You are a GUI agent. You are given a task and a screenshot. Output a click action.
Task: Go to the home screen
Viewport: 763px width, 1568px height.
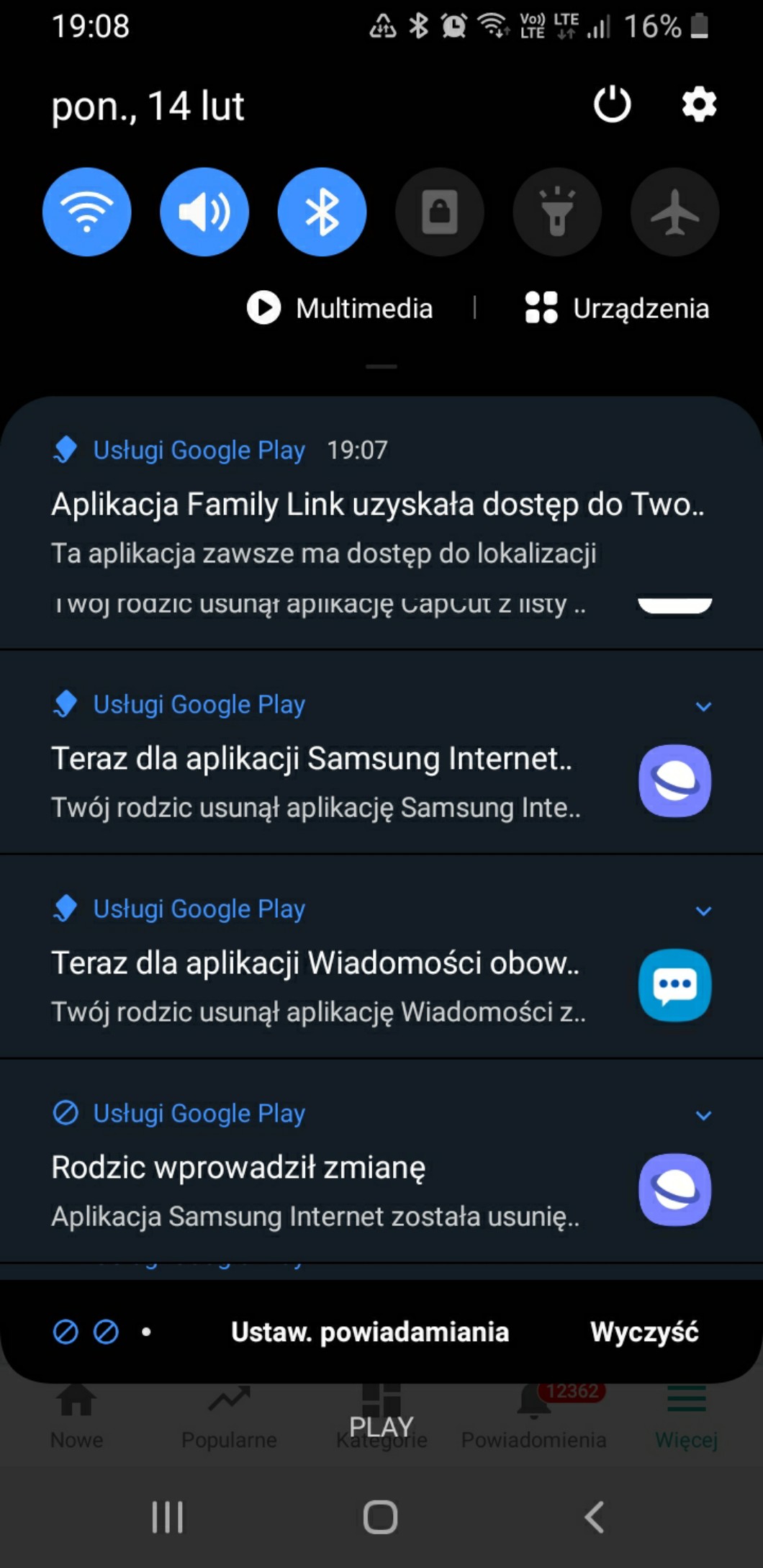(381, 1517)
